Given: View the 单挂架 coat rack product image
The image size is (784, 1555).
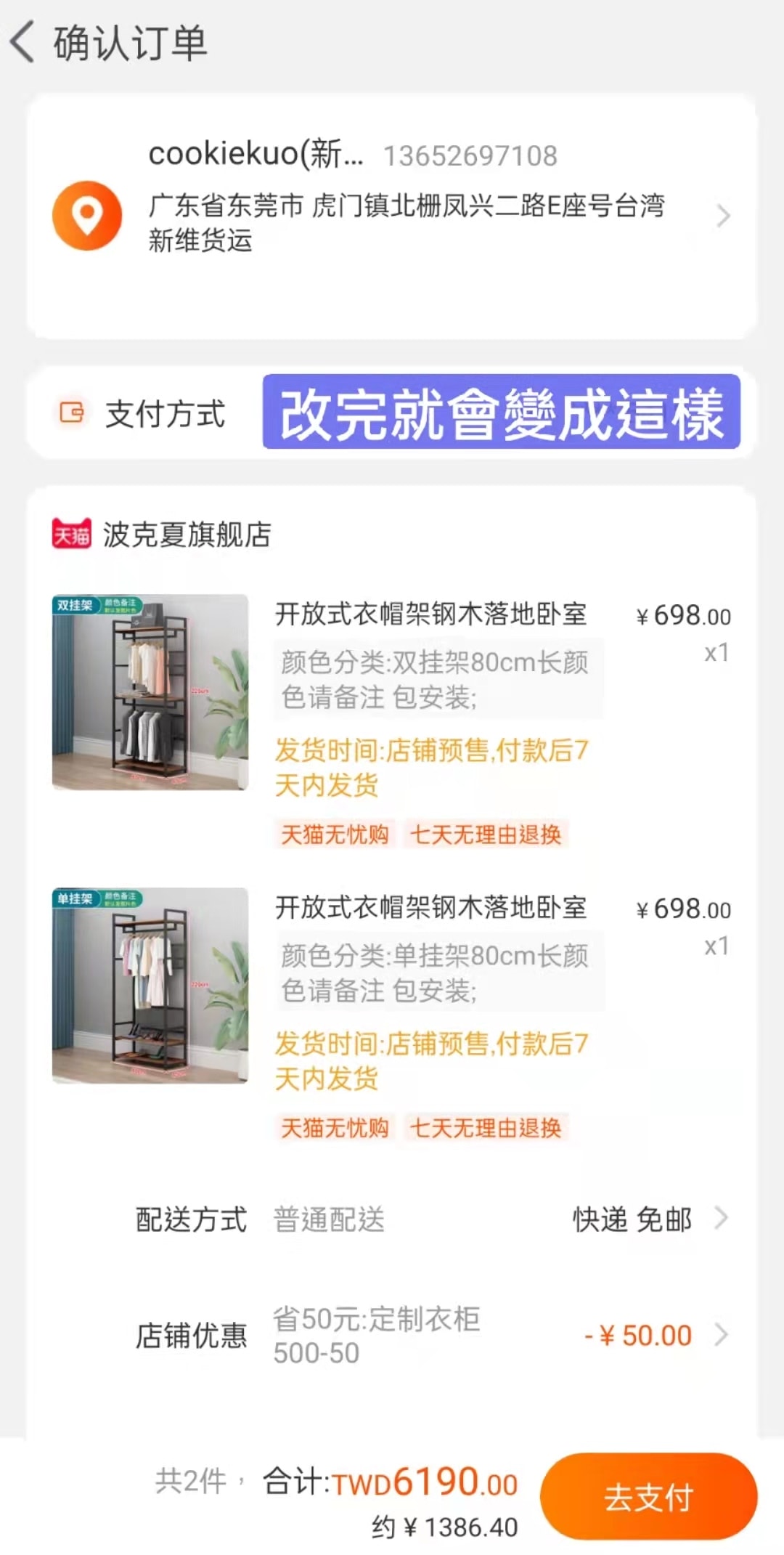Looking at the screenshot, I should tap(150, 986).
